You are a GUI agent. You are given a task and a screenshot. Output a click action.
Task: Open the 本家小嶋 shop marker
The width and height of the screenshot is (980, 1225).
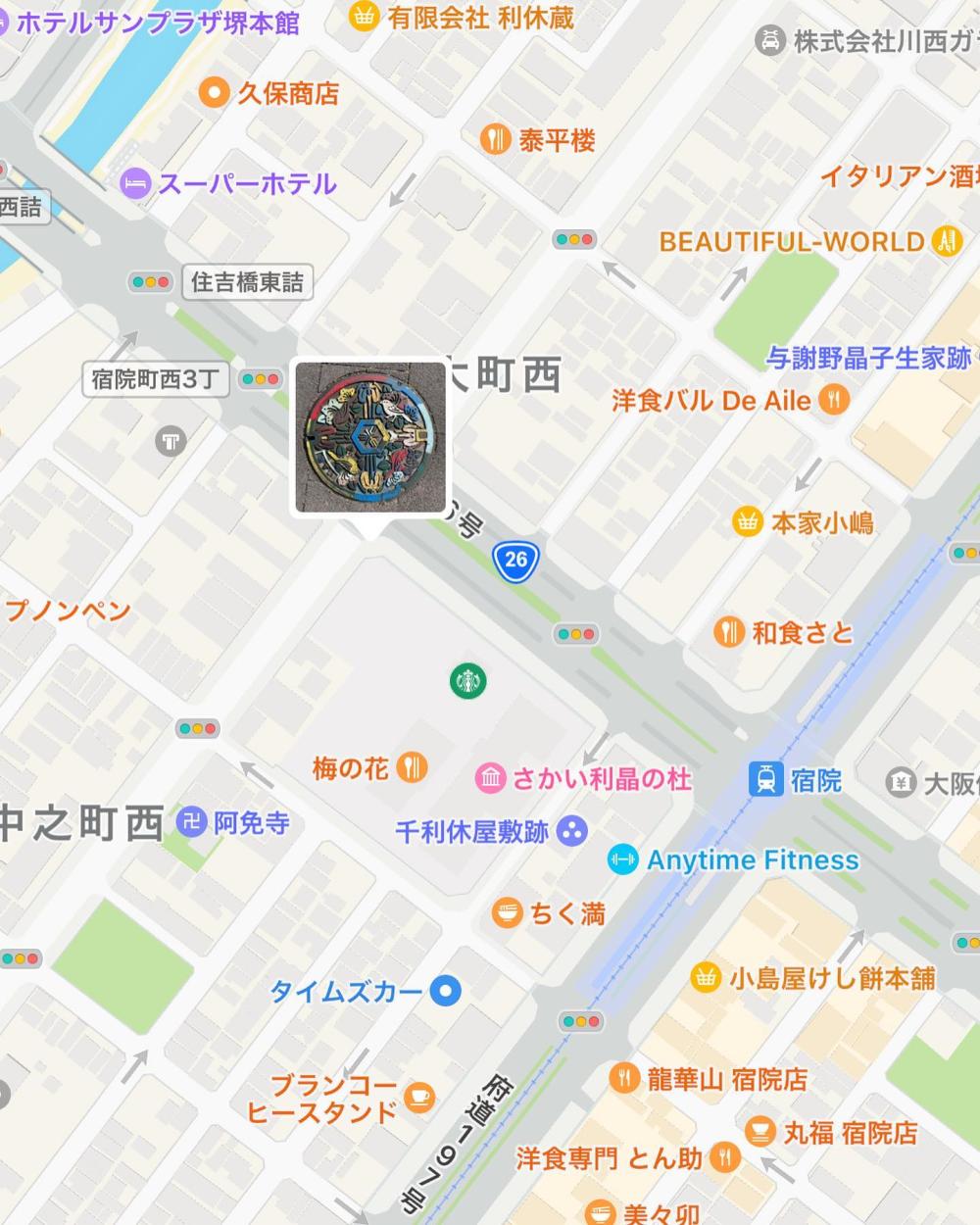click(x=748, y=521)
